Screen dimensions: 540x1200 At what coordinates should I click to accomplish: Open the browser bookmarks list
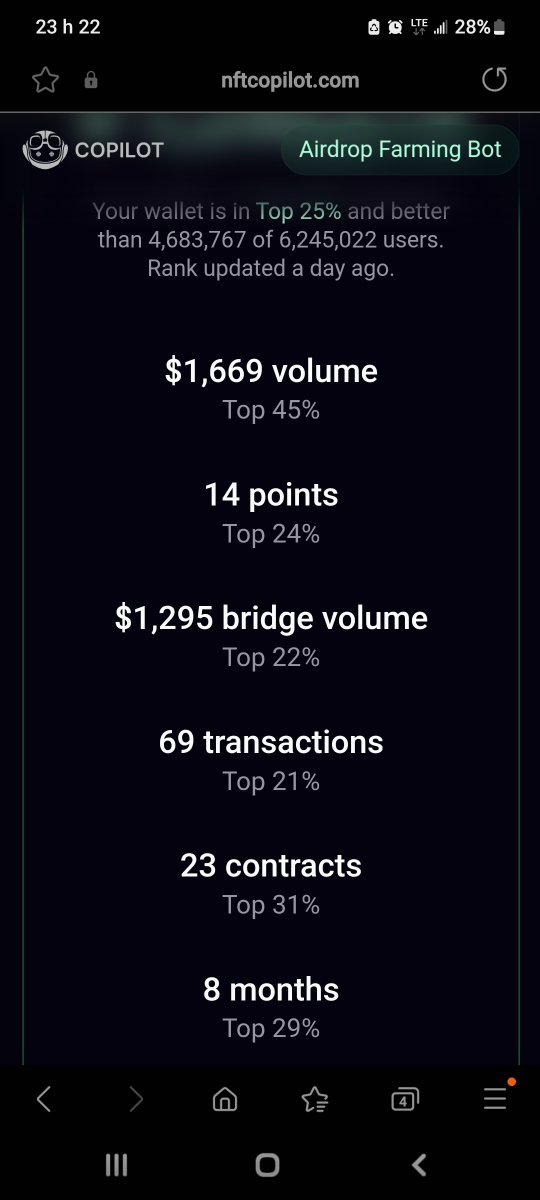click(x=315, y=1100)
